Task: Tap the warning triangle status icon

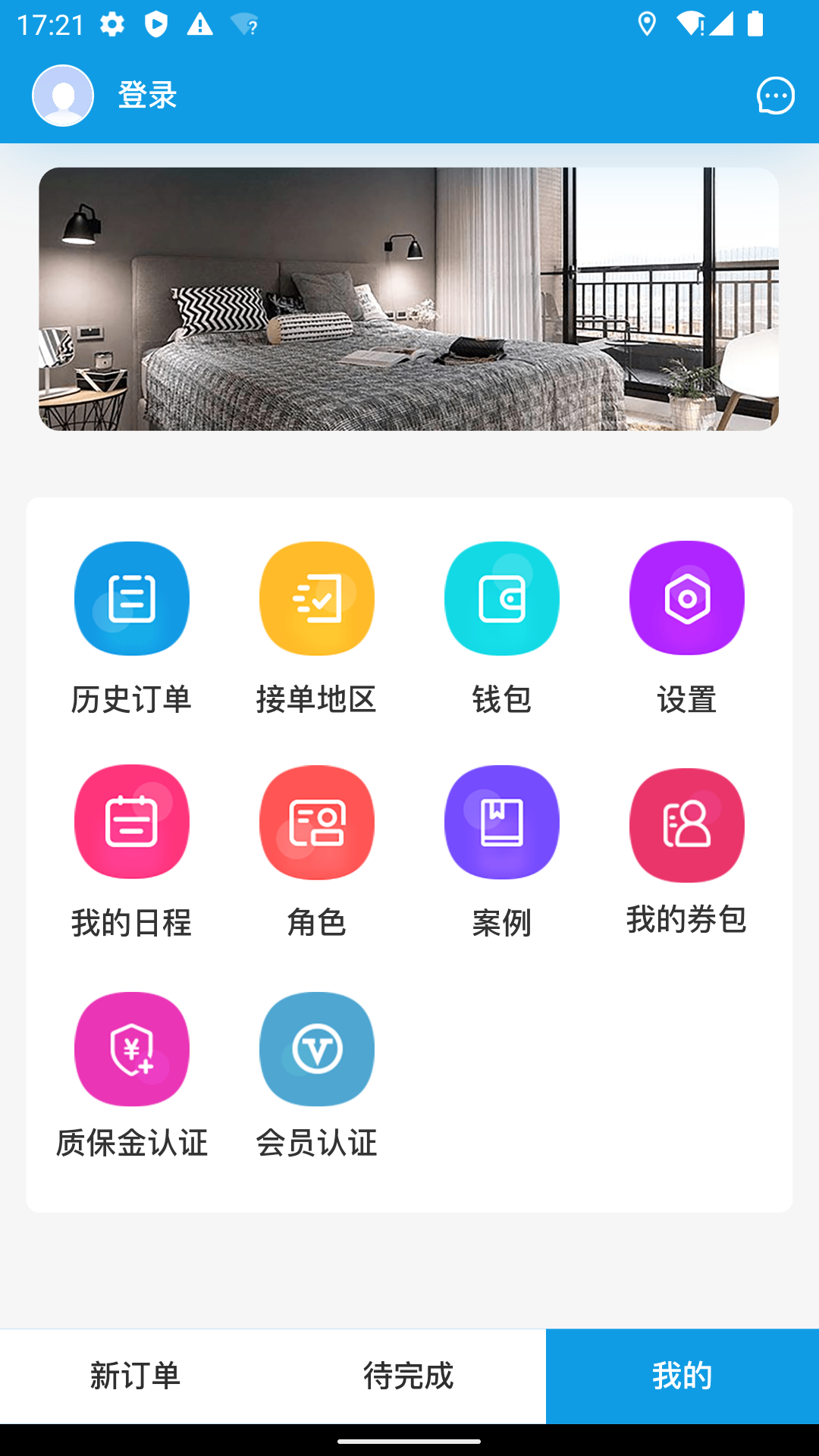Action: (x=199, y=24)
